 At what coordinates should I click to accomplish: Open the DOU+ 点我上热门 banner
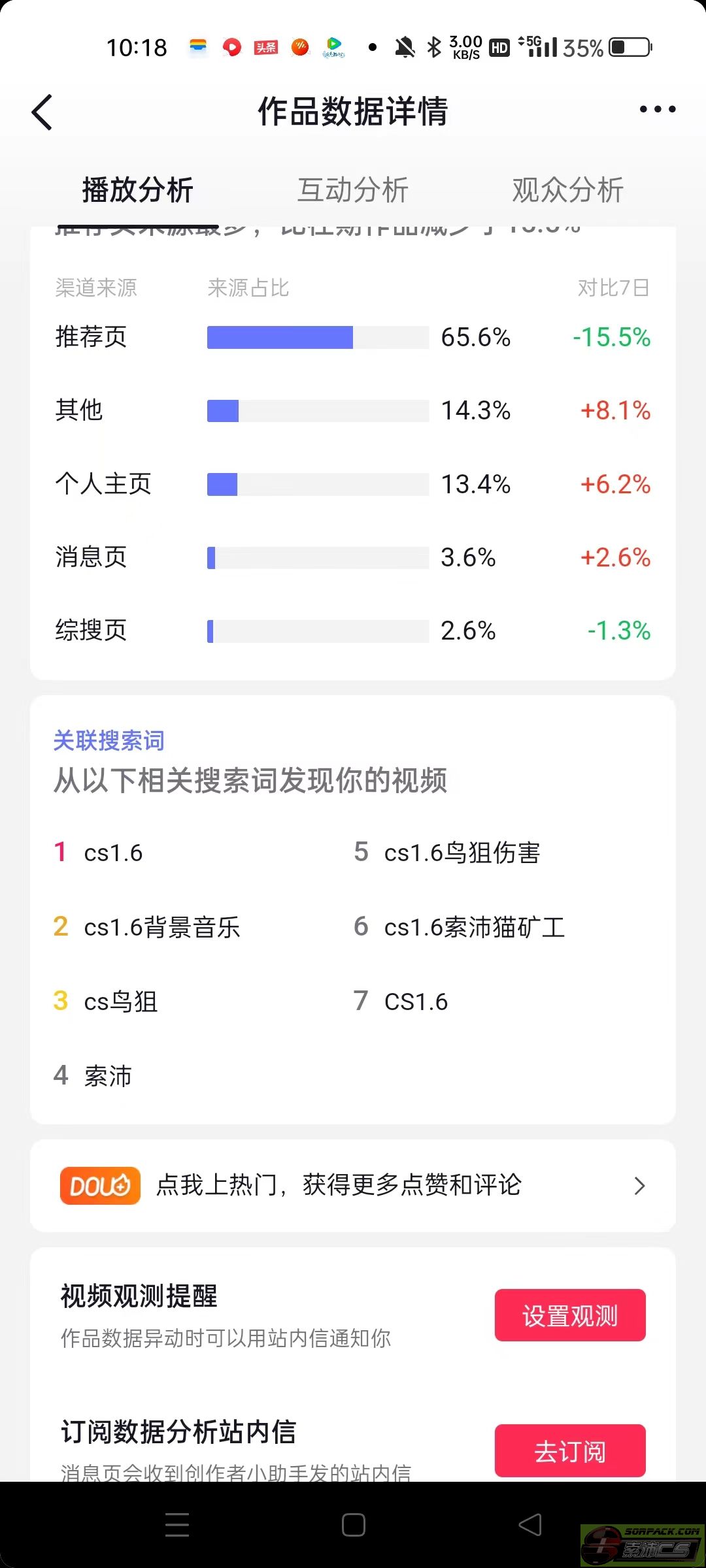353,1186
